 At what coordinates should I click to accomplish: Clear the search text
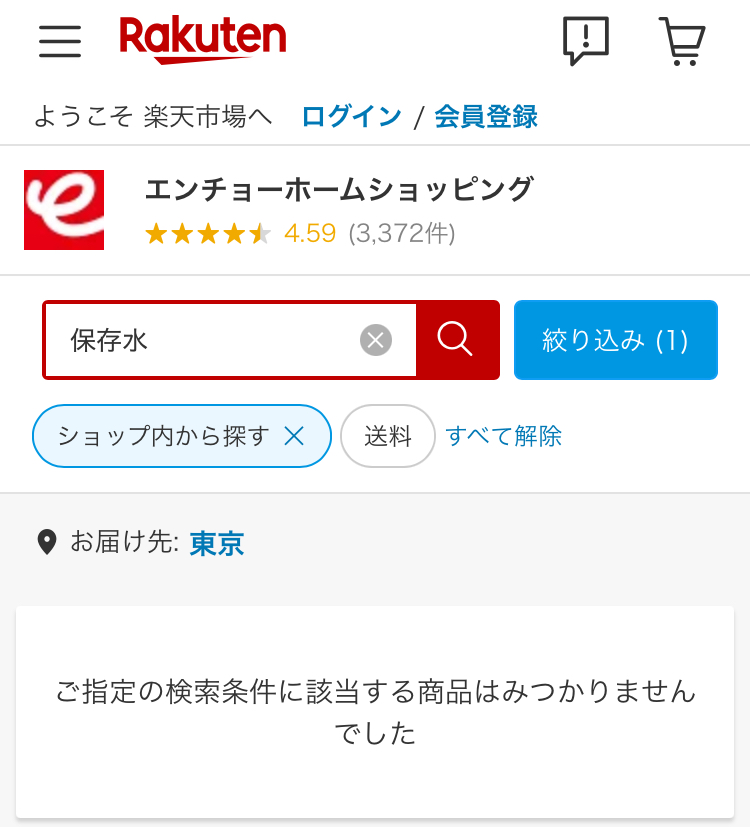coord(375,341)
